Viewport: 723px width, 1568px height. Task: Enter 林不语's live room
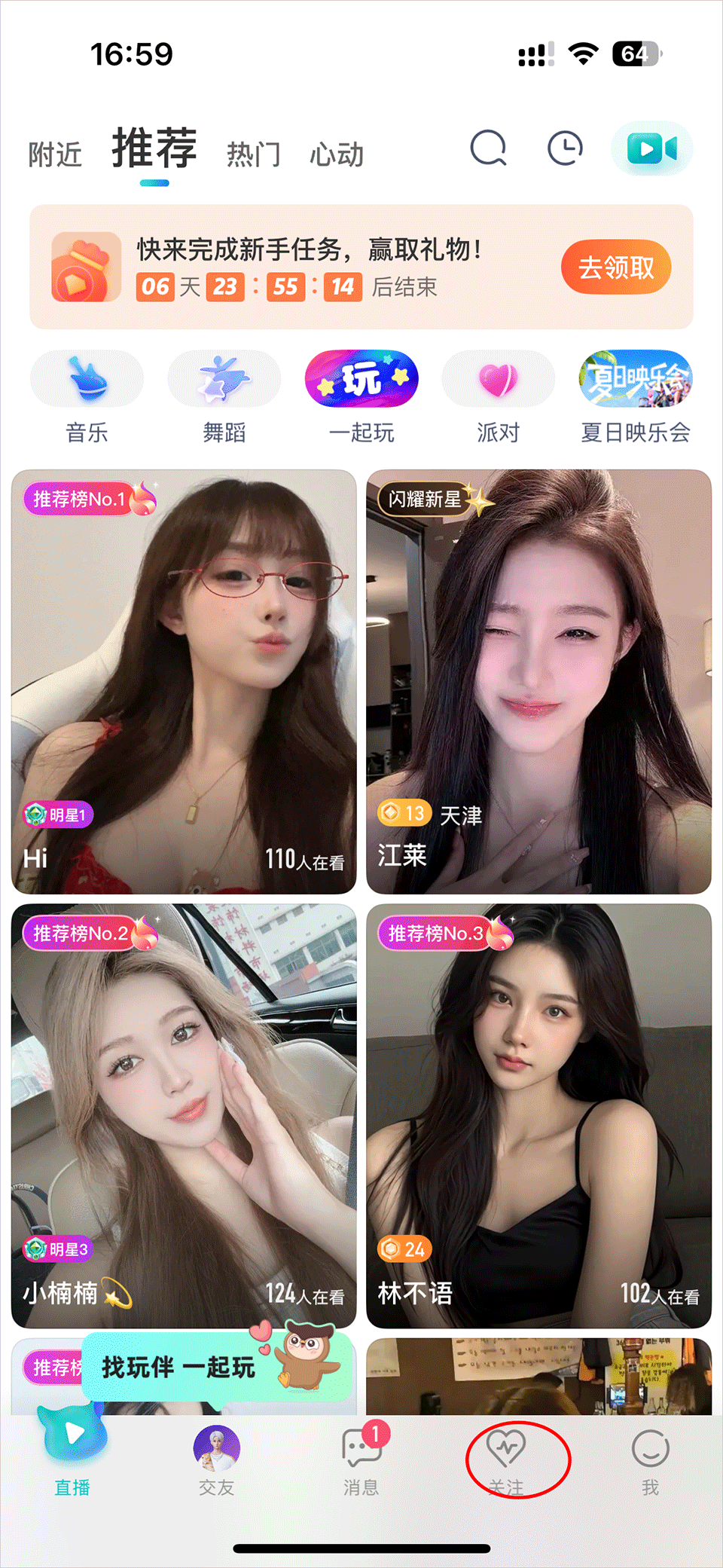pyautogui.click(x=538, y=1115)
